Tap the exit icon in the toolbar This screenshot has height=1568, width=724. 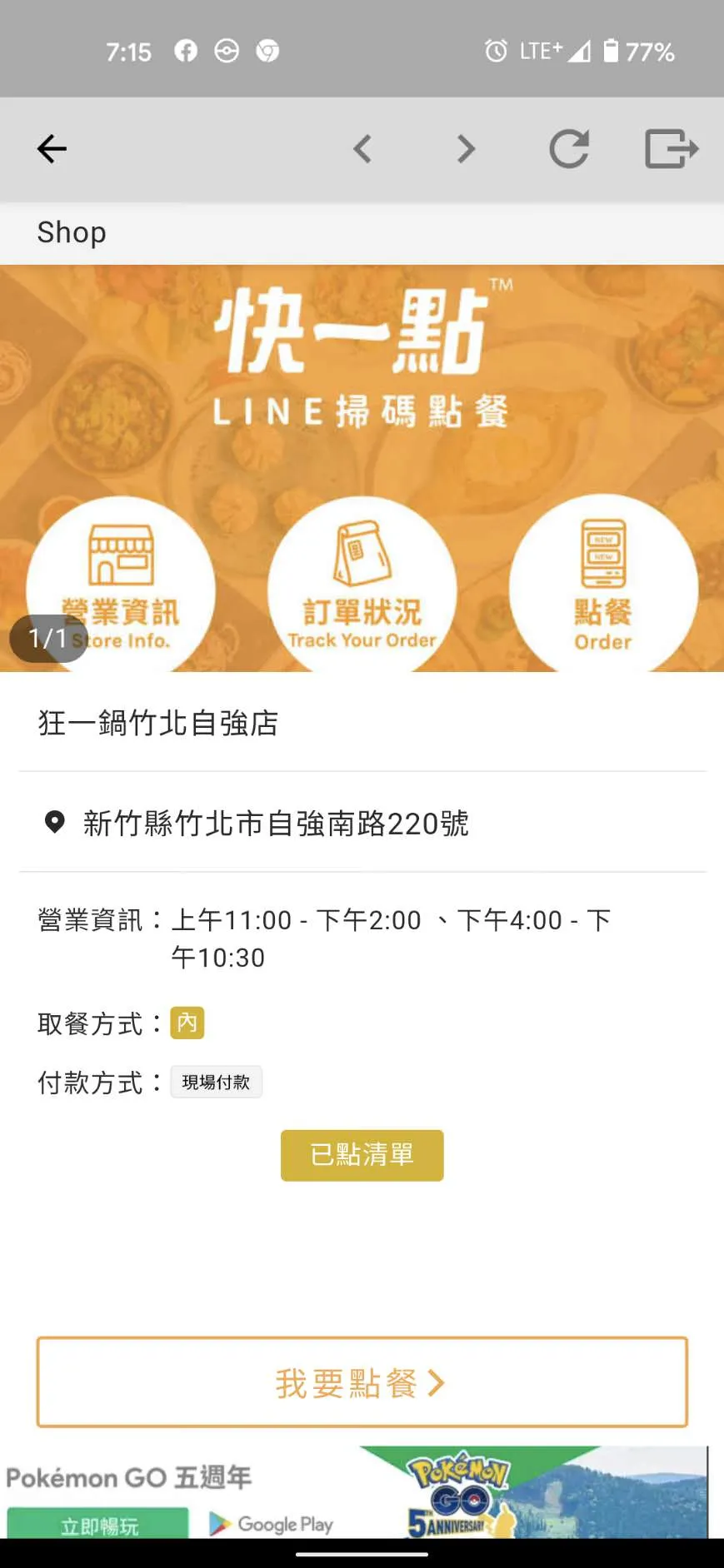(672, 149)
